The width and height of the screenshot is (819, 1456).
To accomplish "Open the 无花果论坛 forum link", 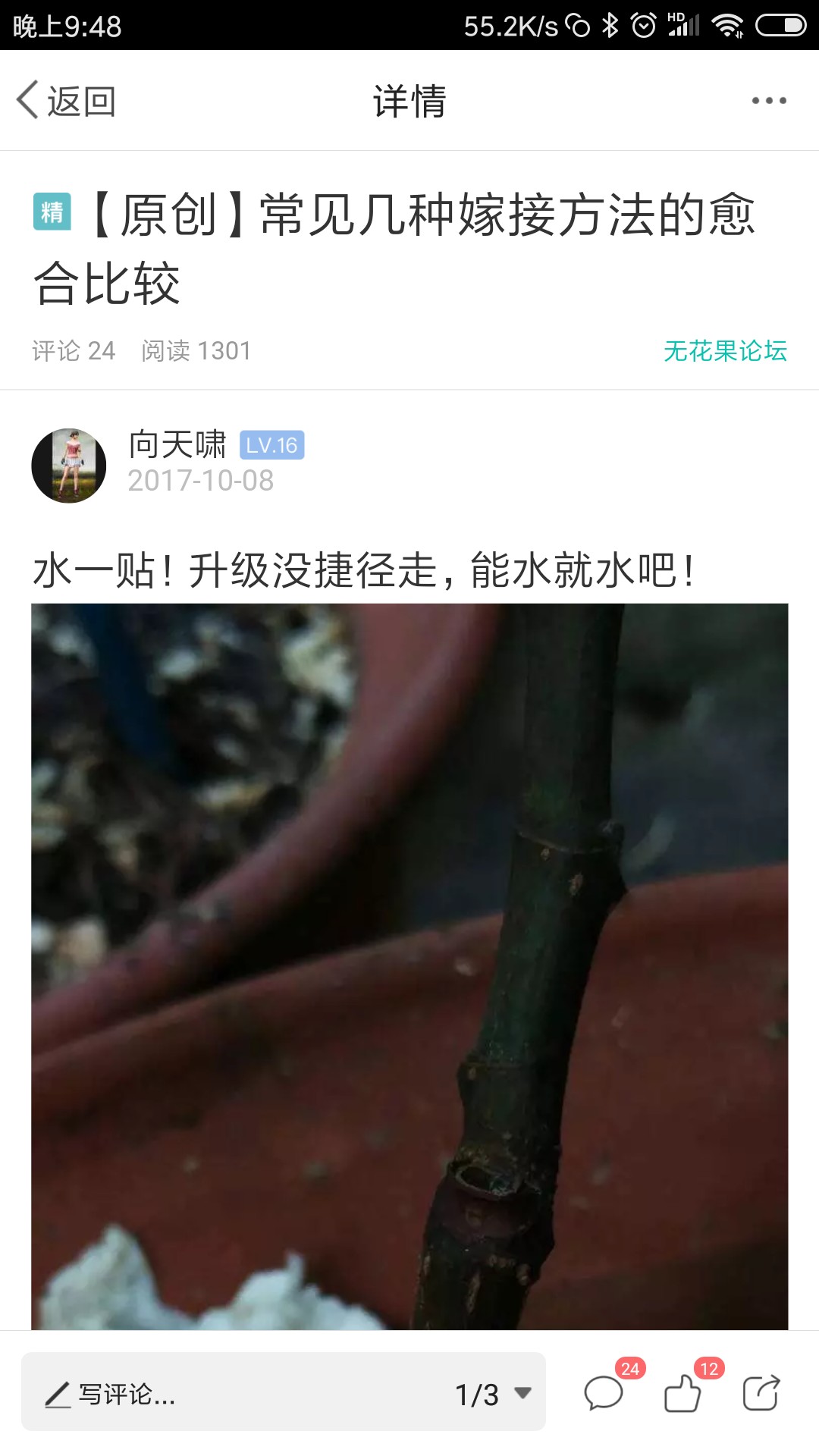I will [x=725, y=350].
